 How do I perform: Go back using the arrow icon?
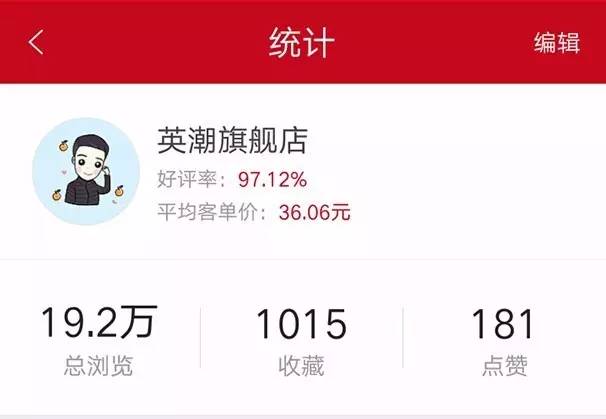click(36, 43)
